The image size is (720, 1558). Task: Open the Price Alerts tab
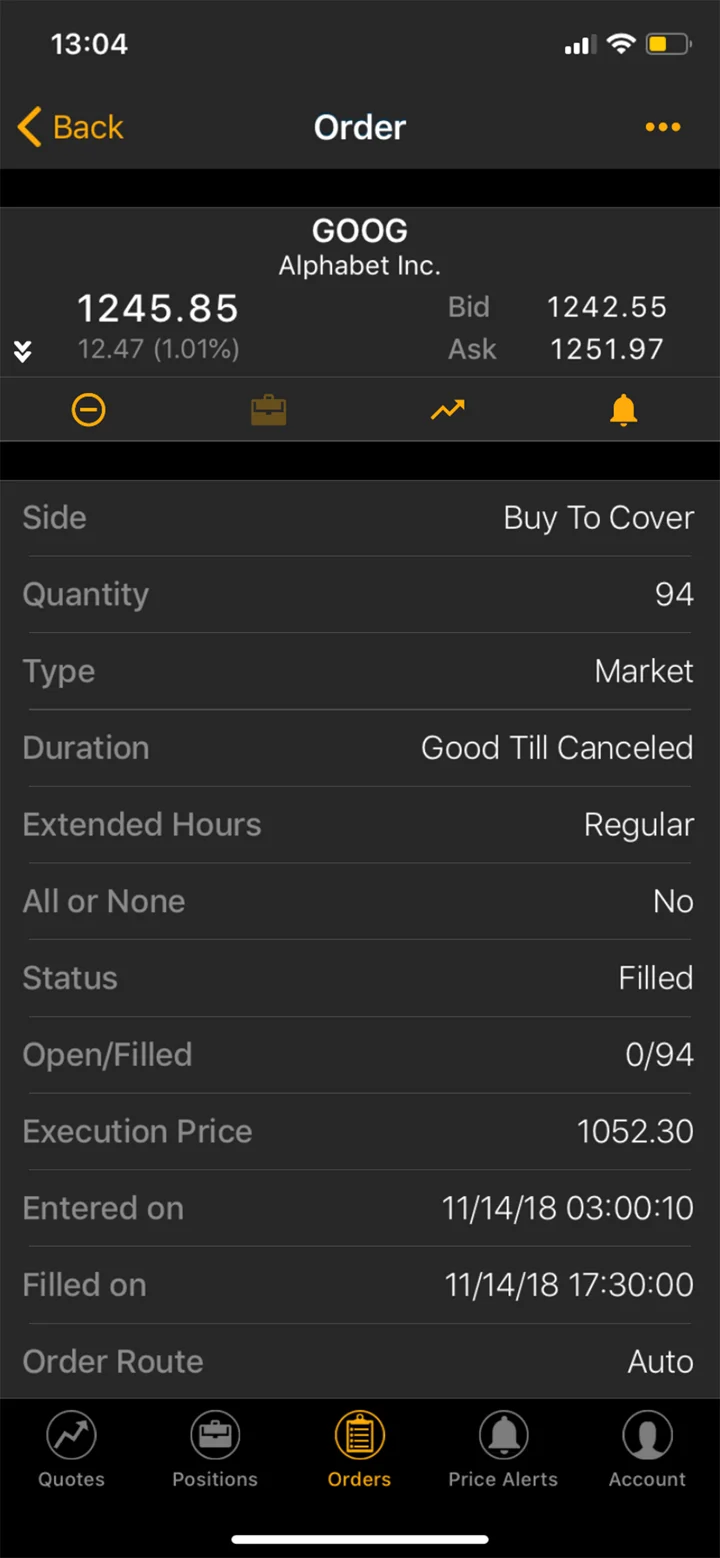click(x=503, y=1450)
